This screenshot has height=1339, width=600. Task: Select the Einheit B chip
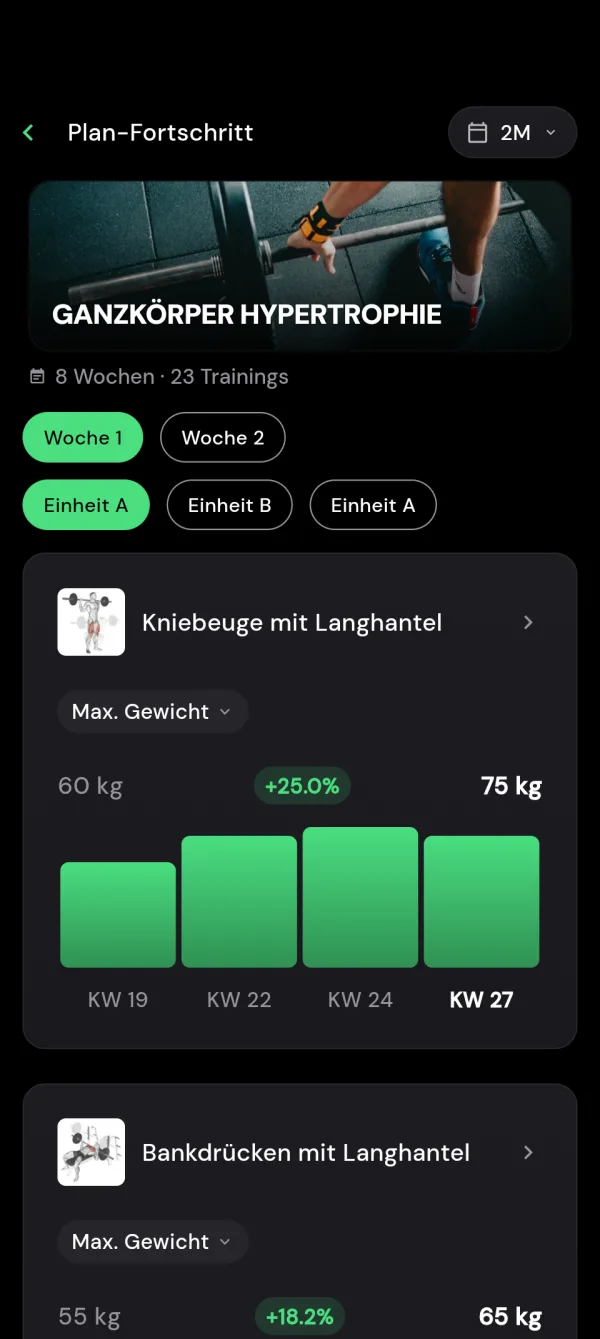[x=230, y=505]
